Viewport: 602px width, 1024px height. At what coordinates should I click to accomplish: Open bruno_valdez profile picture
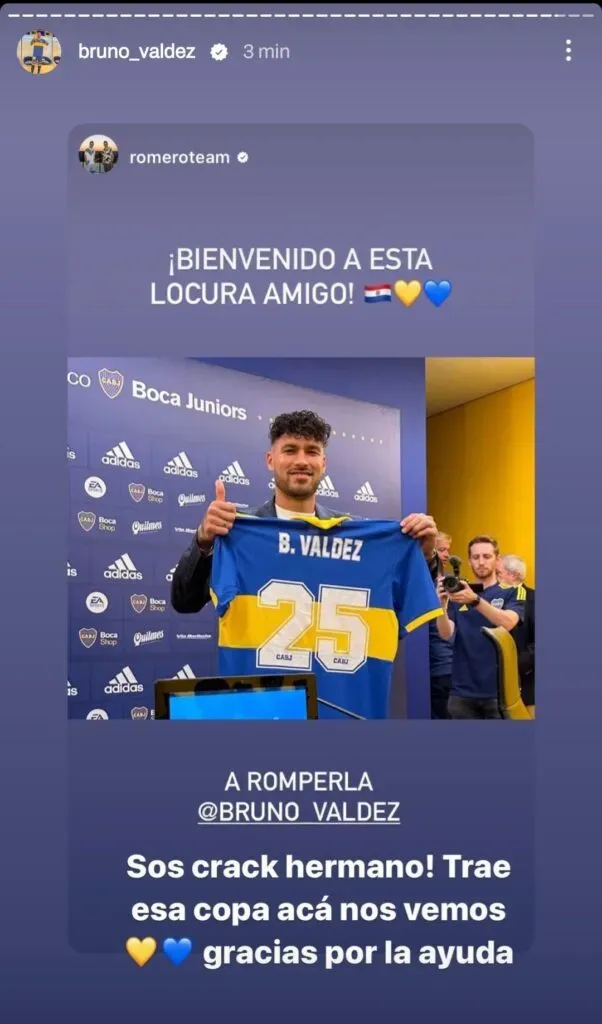(39, 52)
